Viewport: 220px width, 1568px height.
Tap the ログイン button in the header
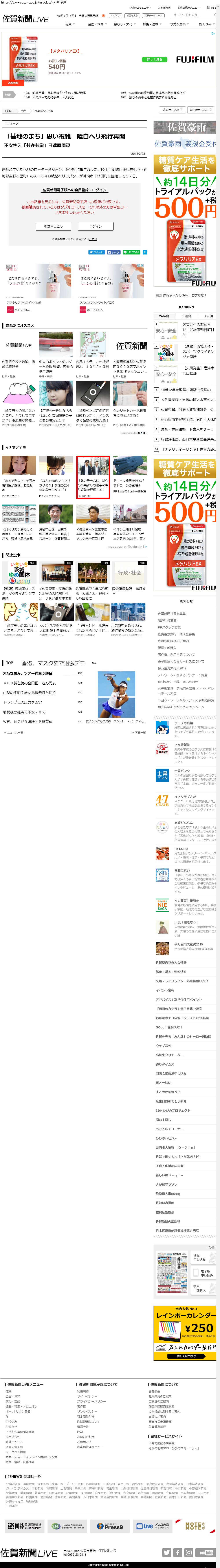coord(115,15)
